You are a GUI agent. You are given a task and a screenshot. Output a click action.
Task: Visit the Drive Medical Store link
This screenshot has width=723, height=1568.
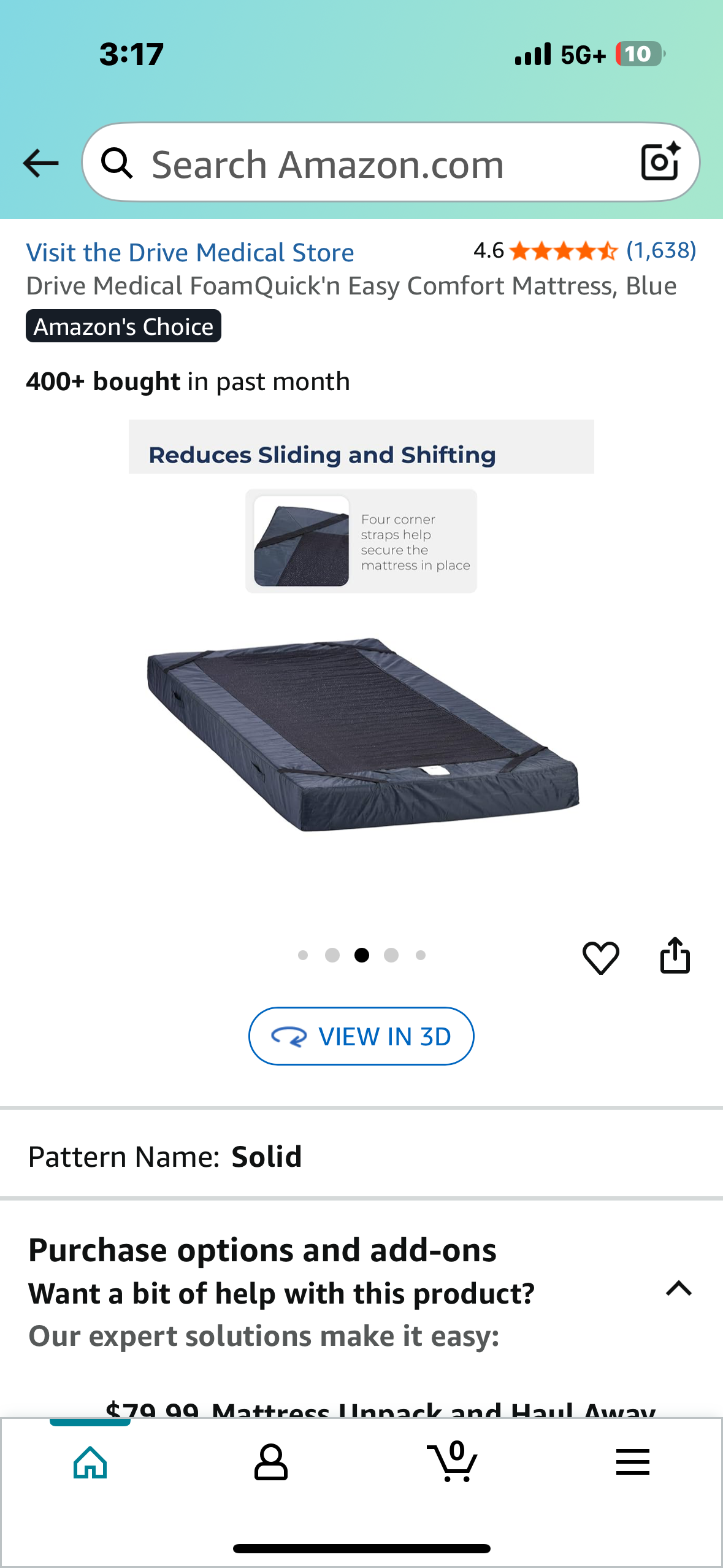[x=190, y=253]
